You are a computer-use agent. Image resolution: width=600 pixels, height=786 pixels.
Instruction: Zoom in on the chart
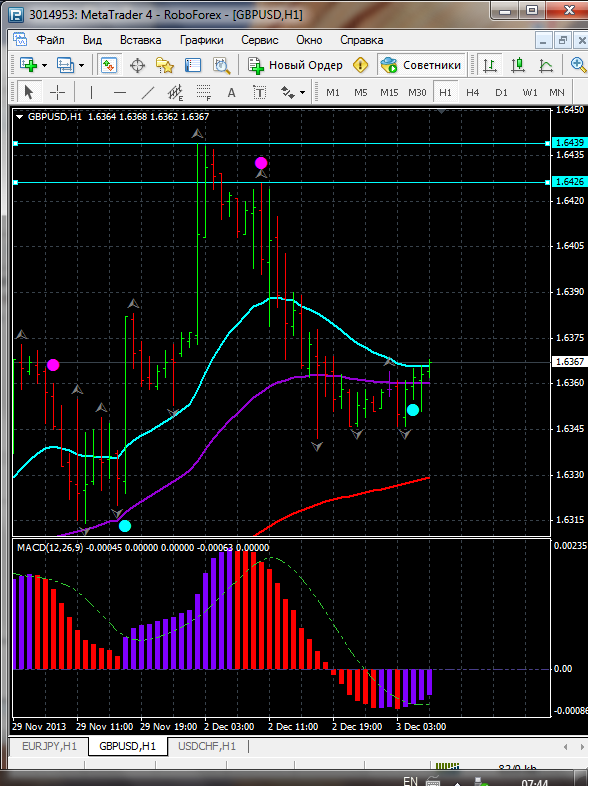point(579,65)
